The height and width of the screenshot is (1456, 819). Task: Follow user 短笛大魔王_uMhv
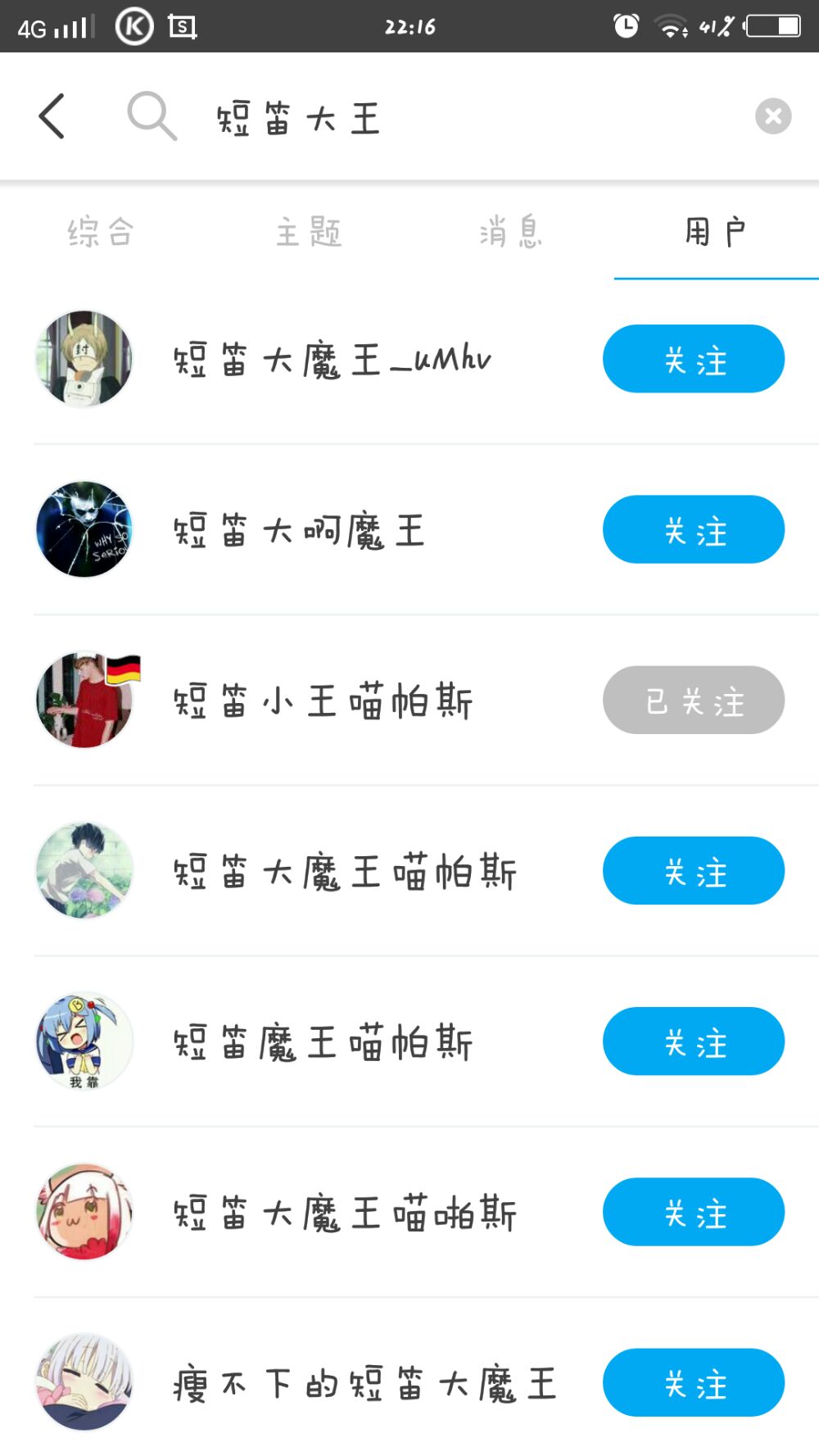pos(693,359)
